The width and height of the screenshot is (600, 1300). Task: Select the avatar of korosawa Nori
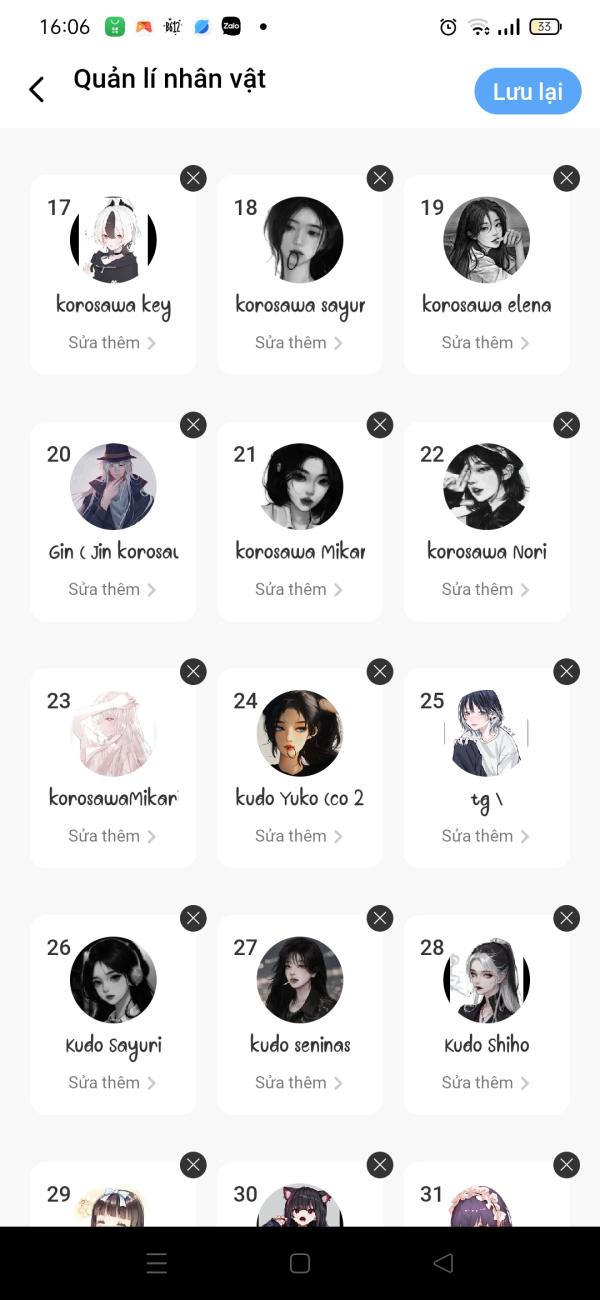point(486,487)
